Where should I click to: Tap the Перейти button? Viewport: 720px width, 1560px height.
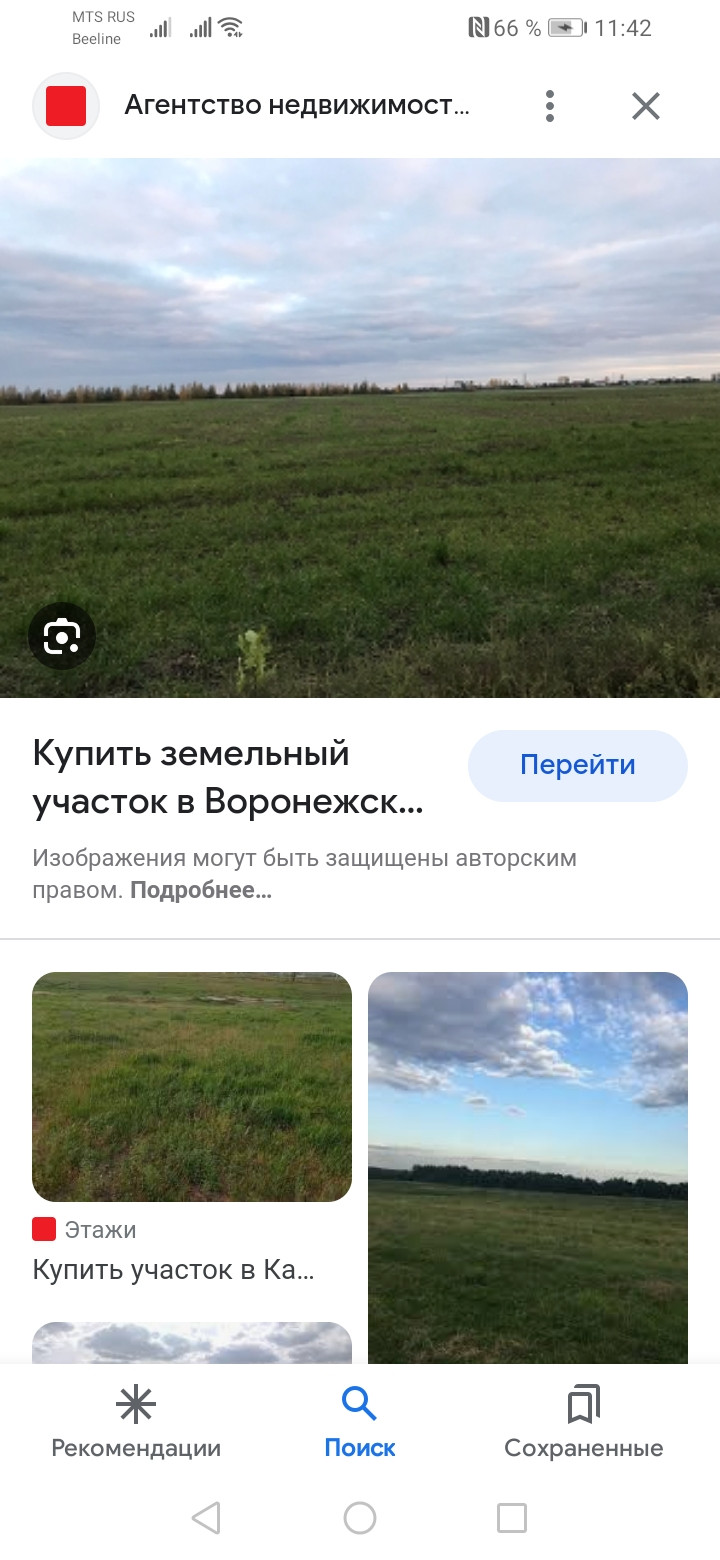(x=577, y=766)
